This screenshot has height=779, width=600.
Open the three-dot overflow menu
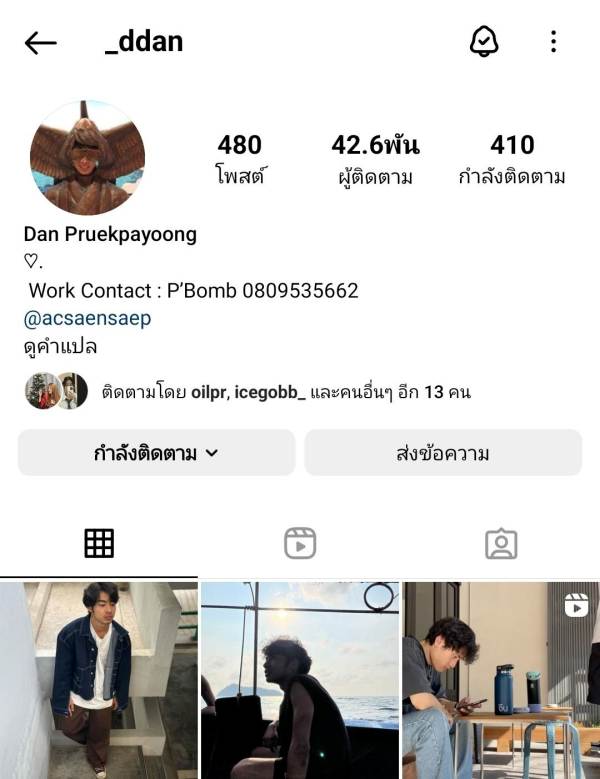tap(553, 42)
